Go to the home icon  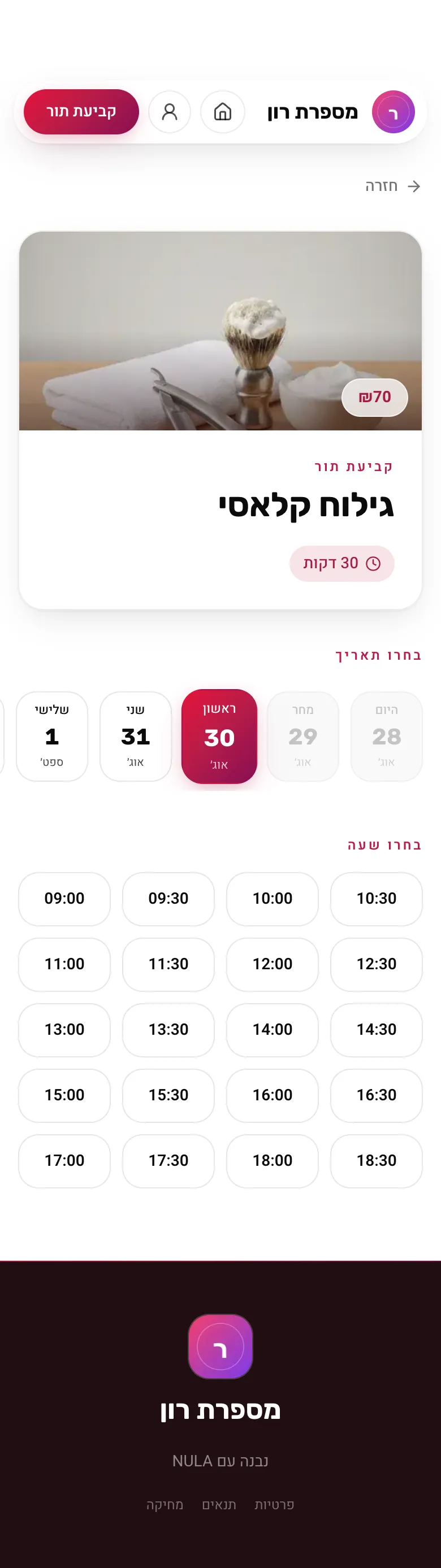point(223,112)
